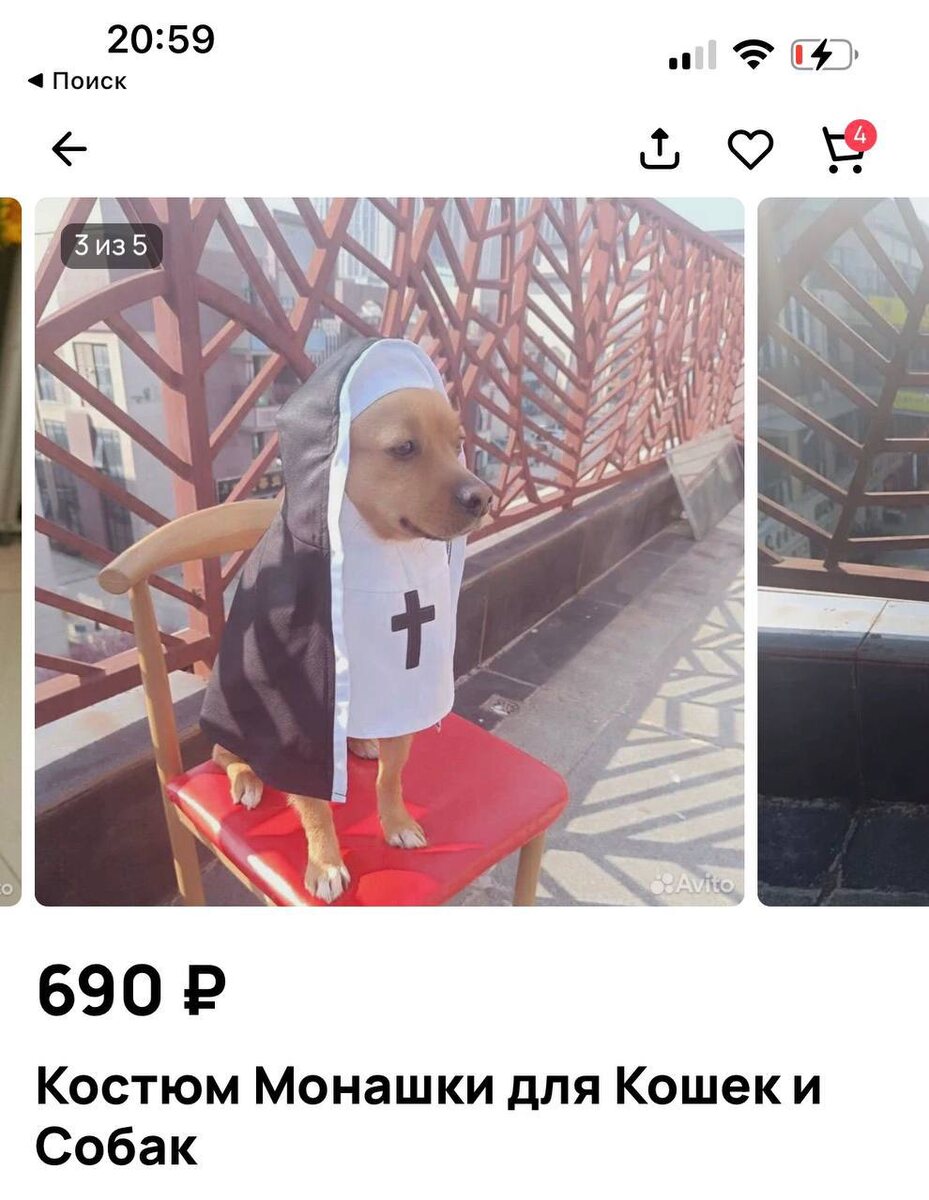929x1200 pixels.
Task: Add the listing to favorites
Action: pyautogui.click(x=750, y=150)
